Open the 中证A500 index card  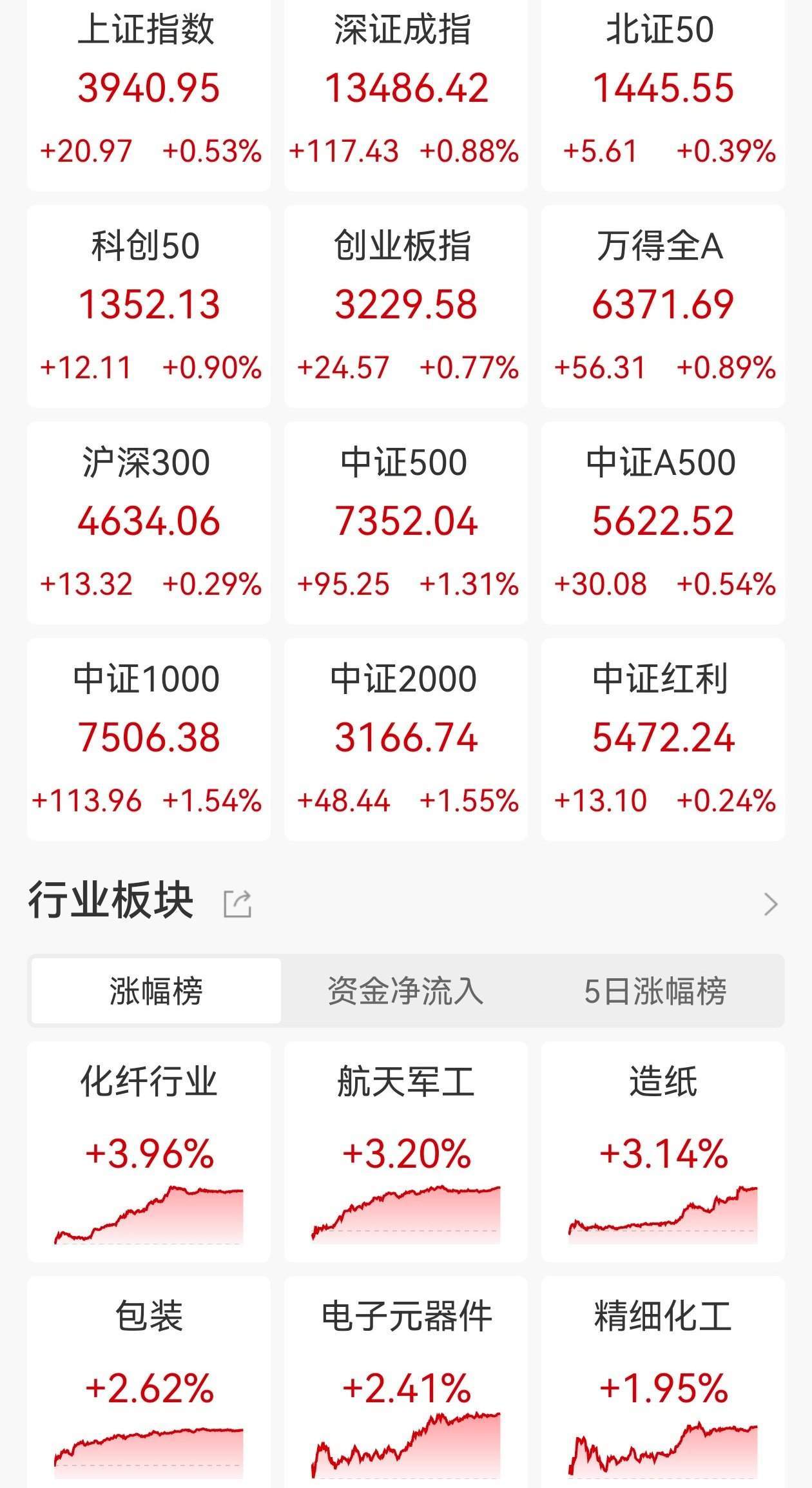(662, 523)
